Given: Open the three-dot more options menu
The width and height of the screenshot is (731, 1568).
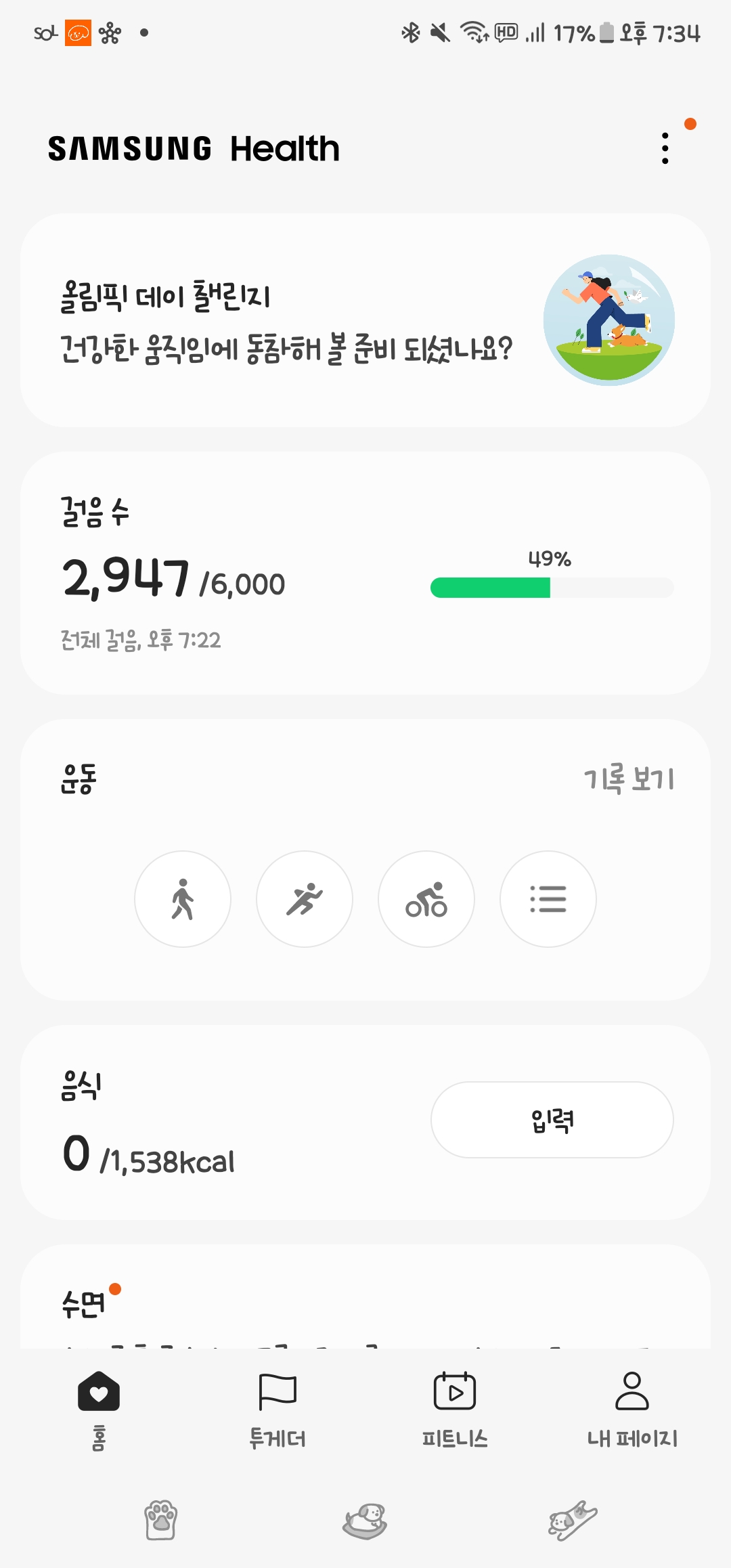Looking at the screenshot, I should point(665,148).
